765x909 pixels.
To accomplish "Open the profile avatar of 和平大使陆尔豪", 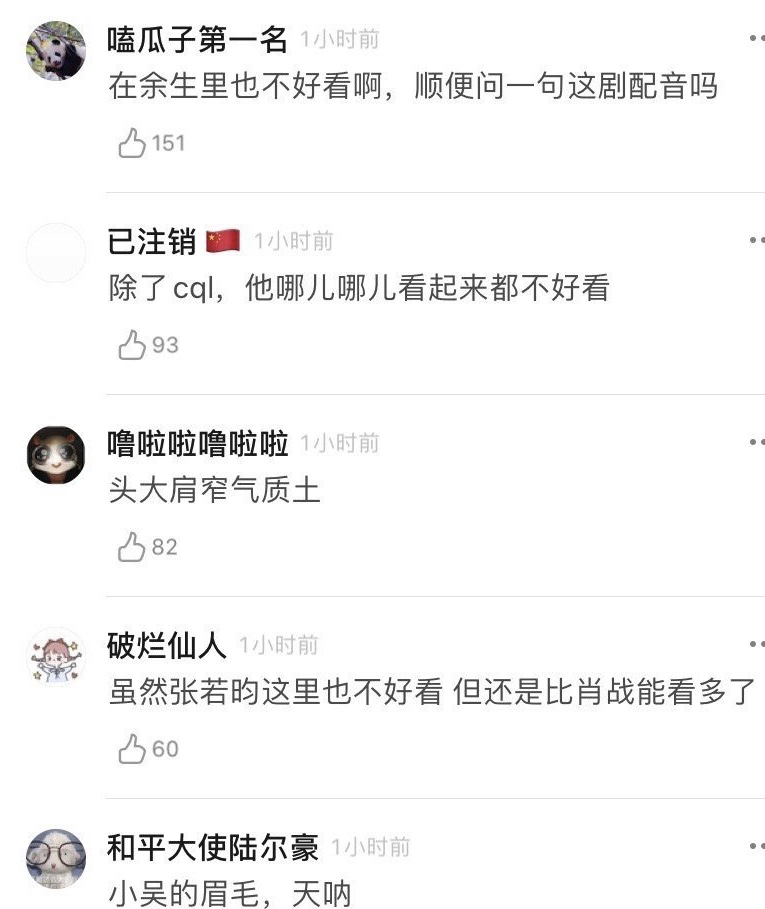I will click(x=55, y=859).
